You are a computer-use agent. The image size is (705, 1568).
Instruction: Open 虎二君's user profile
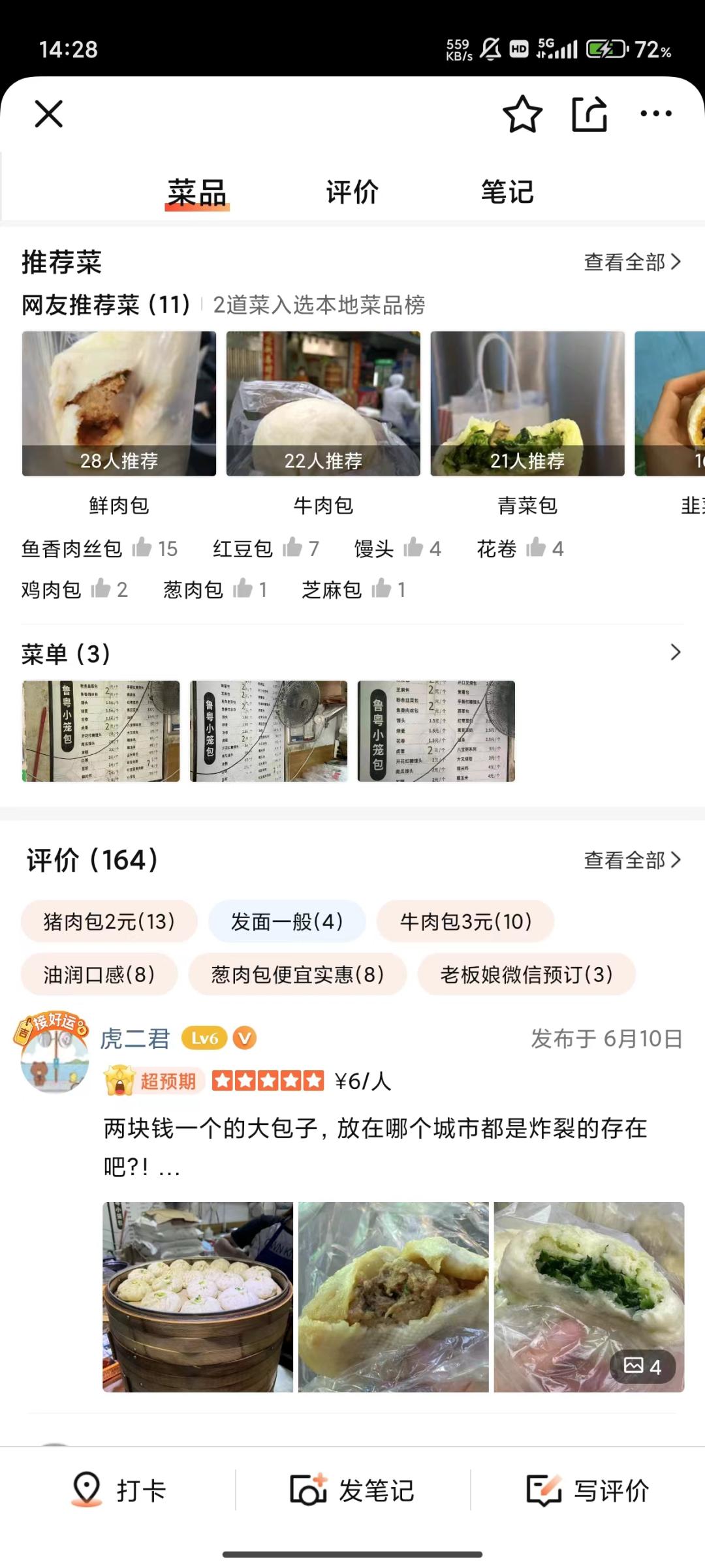tap(134, 1038)
